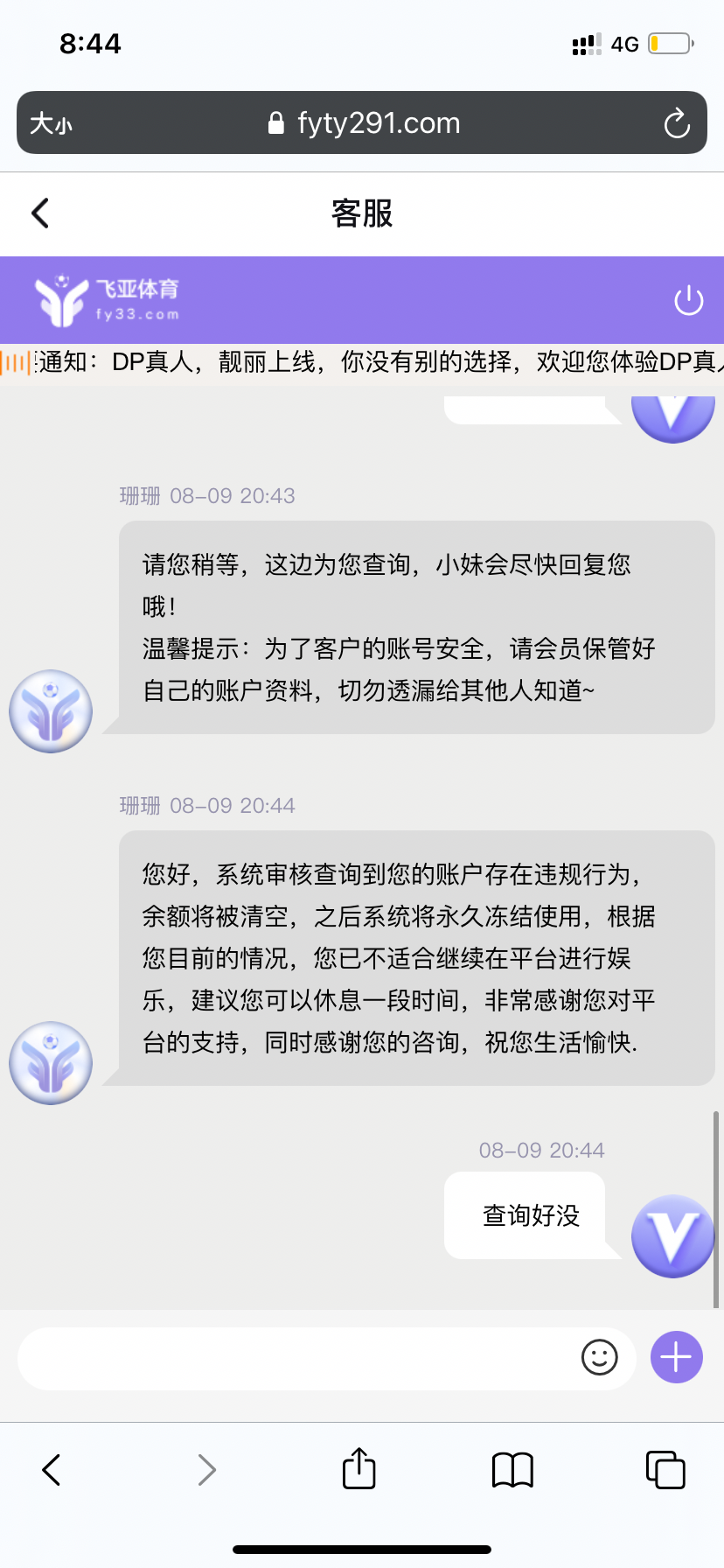This screenshot has width=724, height=1568.
Task: Tap the purple plus attachment button
Action: (x=676, y=1357)
